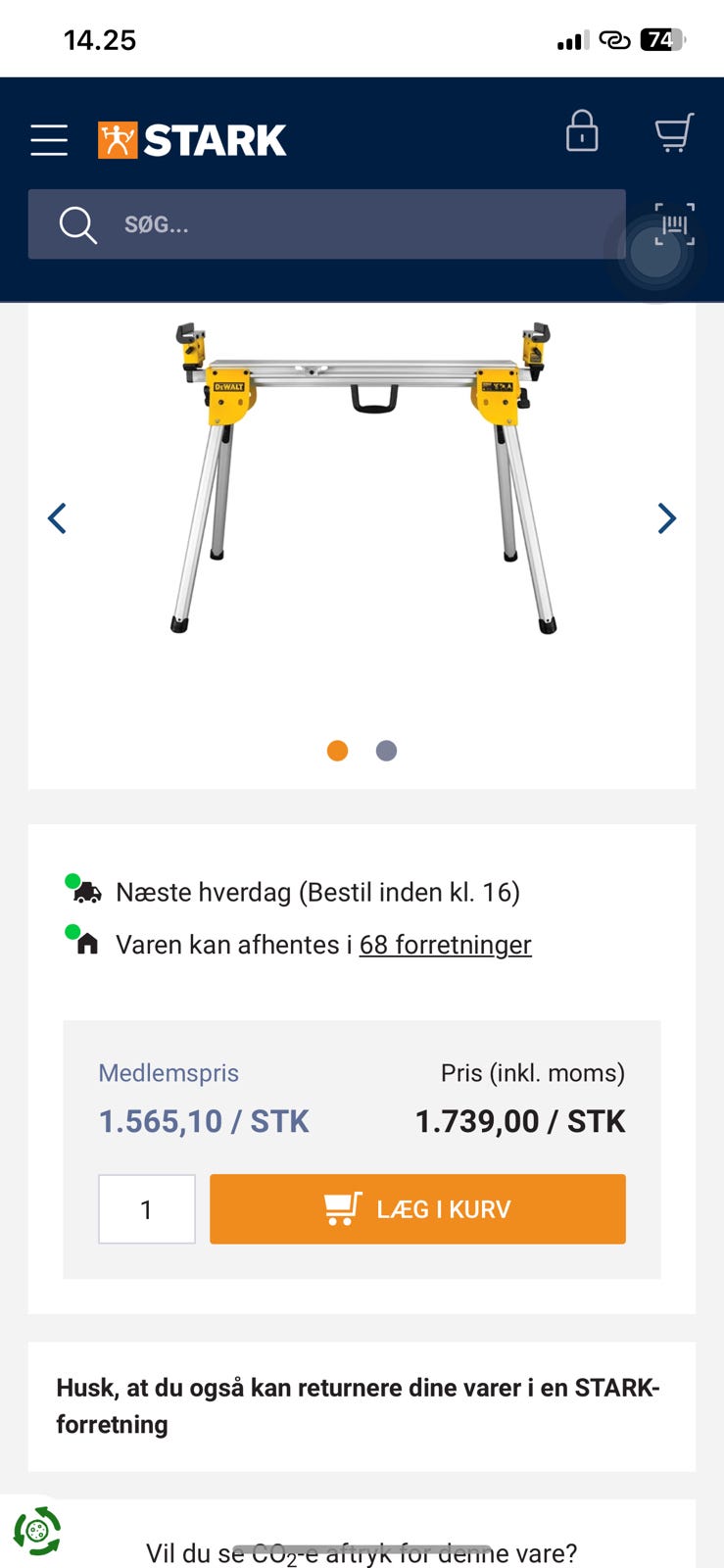
Task: Tap the quantity field
Action: click(147, 1209)
